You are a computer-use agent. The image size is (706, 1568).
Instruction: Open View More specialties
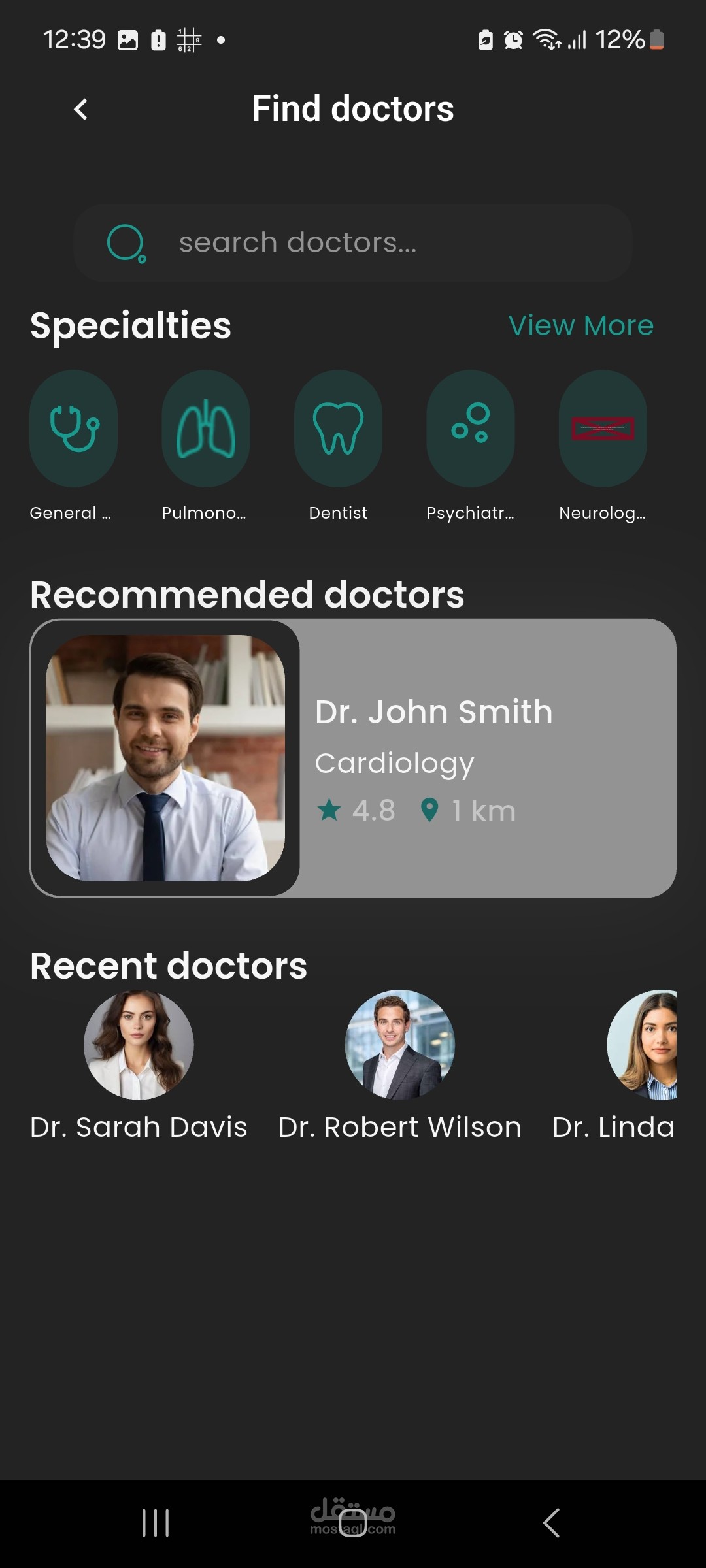coord(581,325)
